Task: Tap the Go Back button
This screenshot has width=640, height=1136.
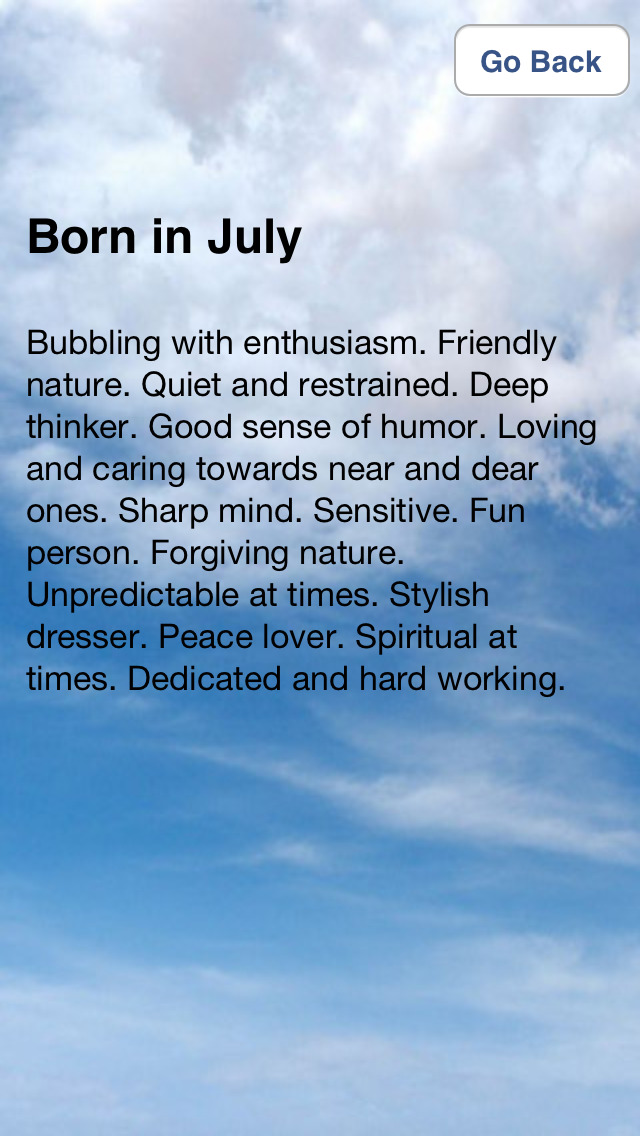Action: [x=541, y=61]
